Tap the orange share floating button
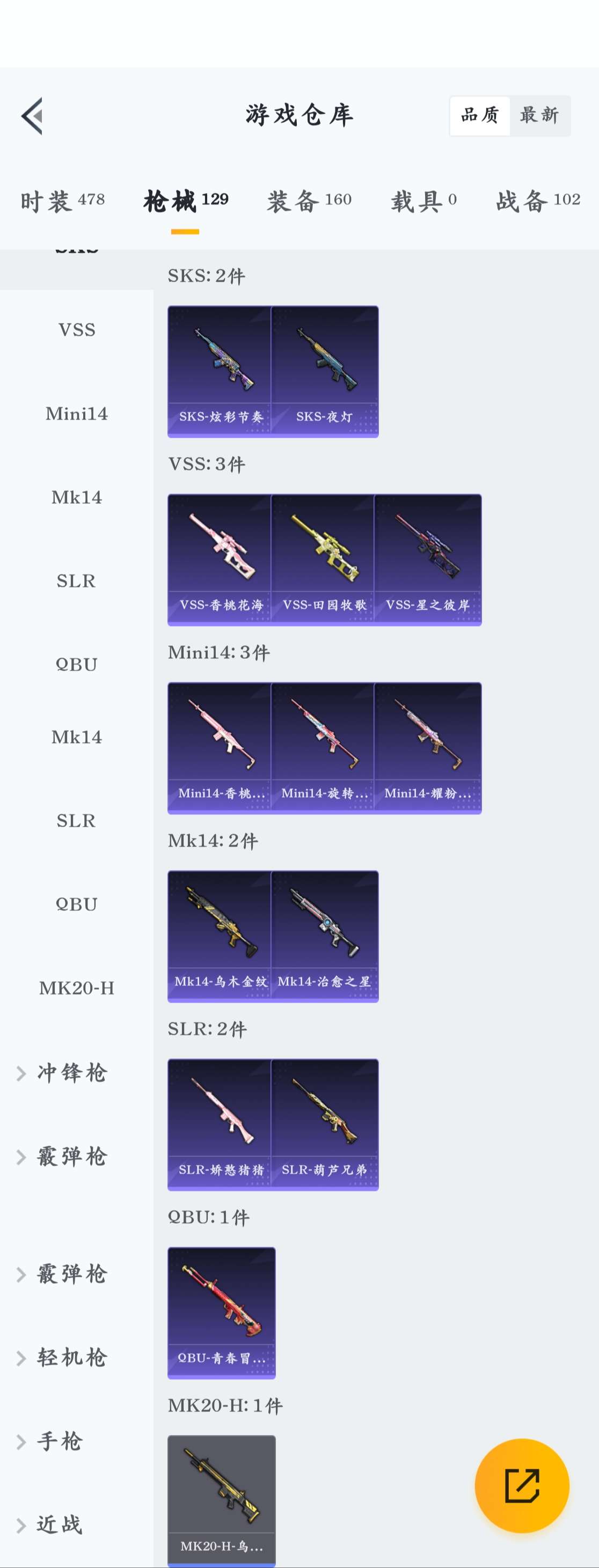 [522, 1485]
